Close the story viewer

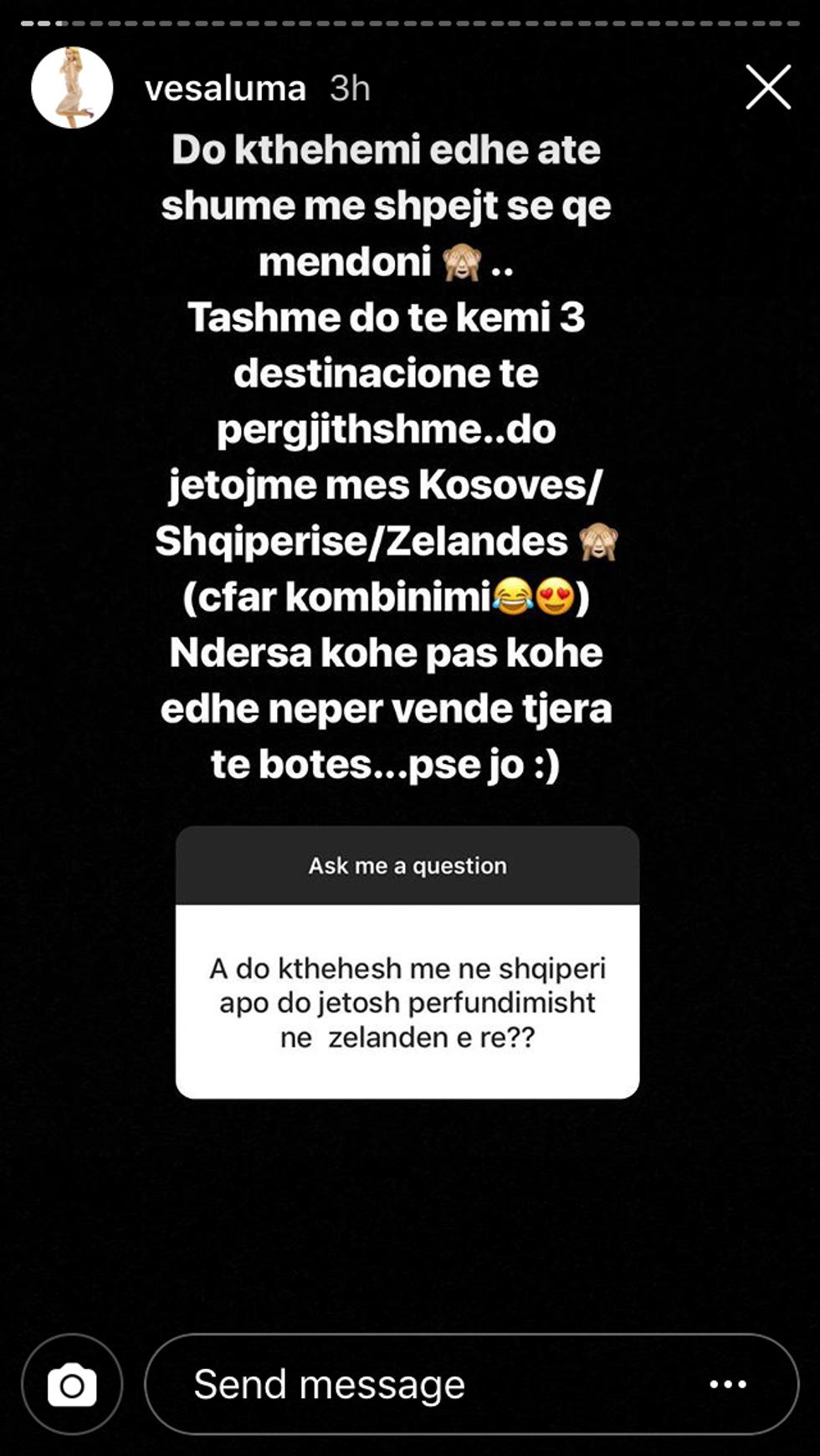coord(767,87)
